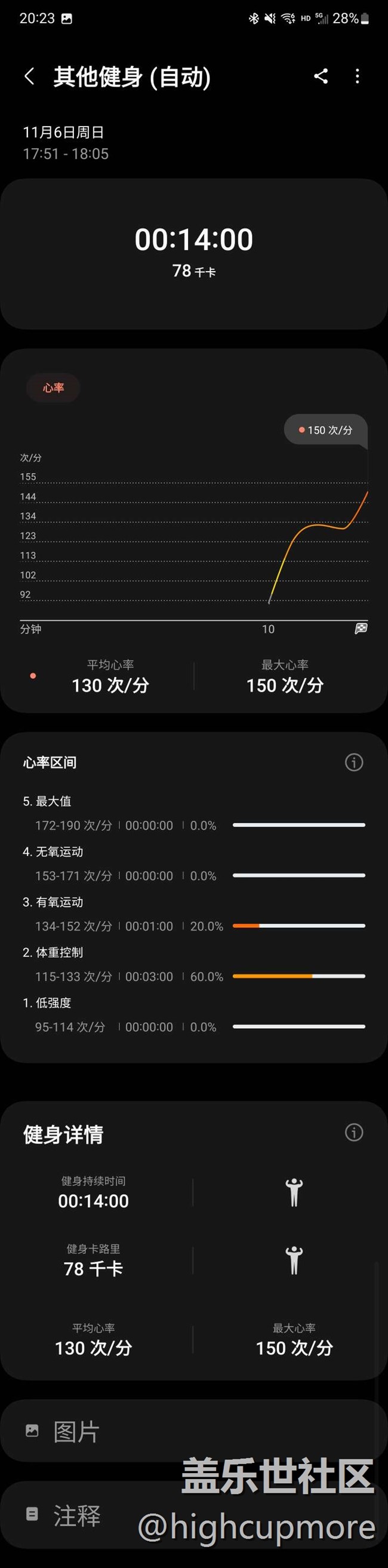
Task: Open the 注释 row
Action: (x=76, y=1515)
